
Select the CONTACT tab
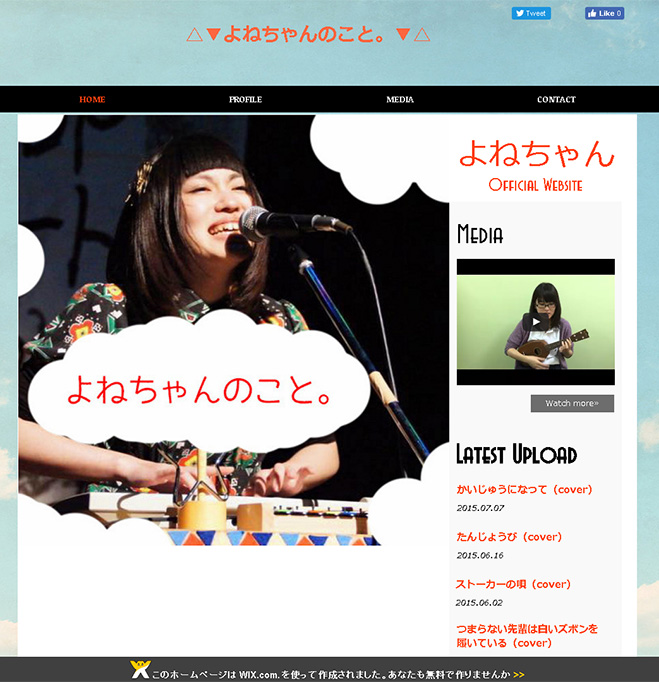pos(556,100)
